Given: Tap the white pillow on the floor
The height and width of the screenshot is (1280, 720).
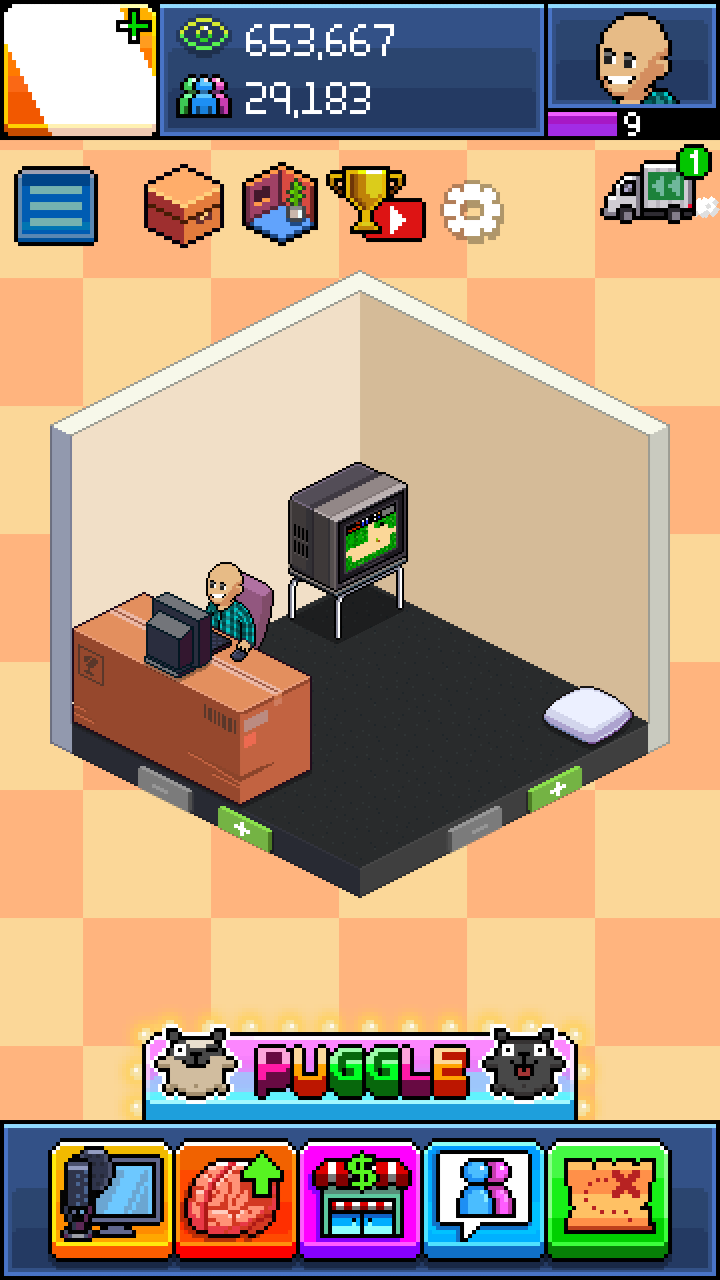Looking at the screenshot, I should pyautogui.click(x=588, y=714).
